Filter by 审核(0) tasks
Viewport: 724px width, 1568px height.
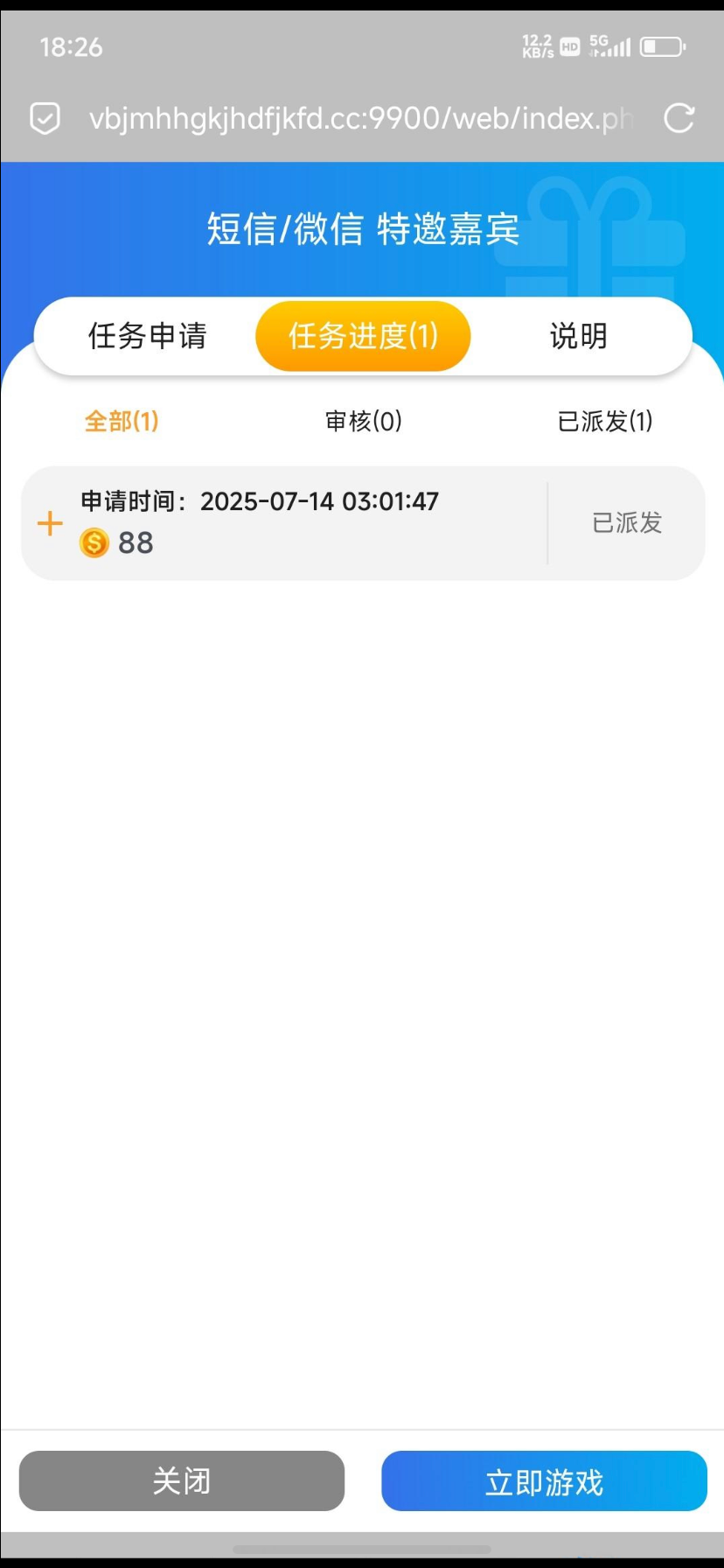[x=363, y=422]
